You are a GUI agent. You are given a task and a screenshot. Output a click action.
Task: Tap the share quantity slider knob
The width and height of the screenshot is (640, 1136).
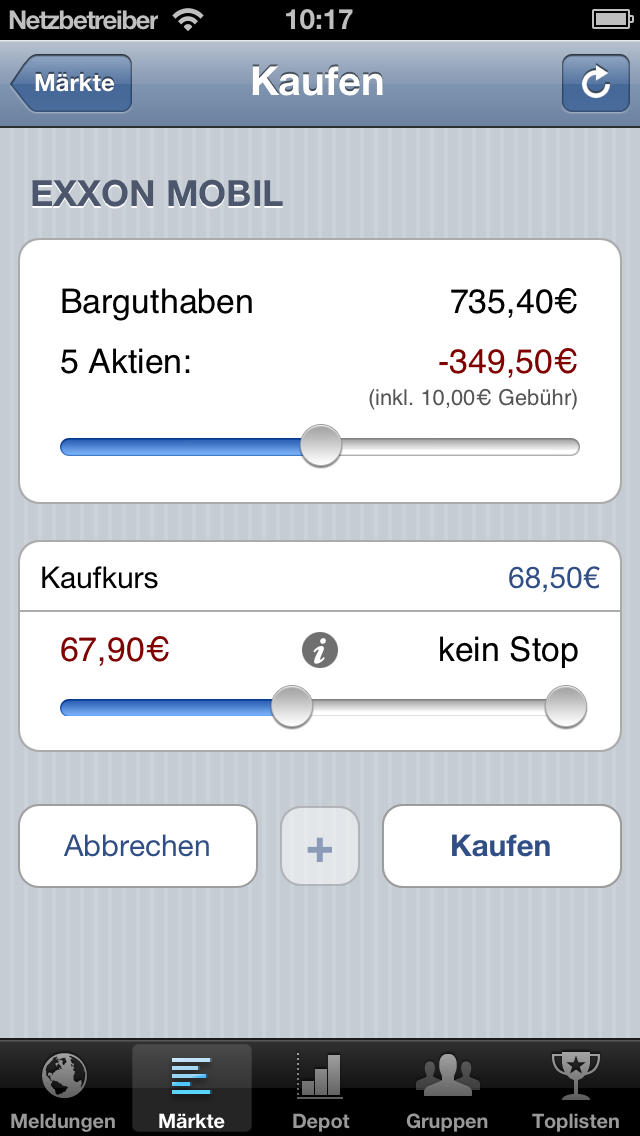coord(320,446)
